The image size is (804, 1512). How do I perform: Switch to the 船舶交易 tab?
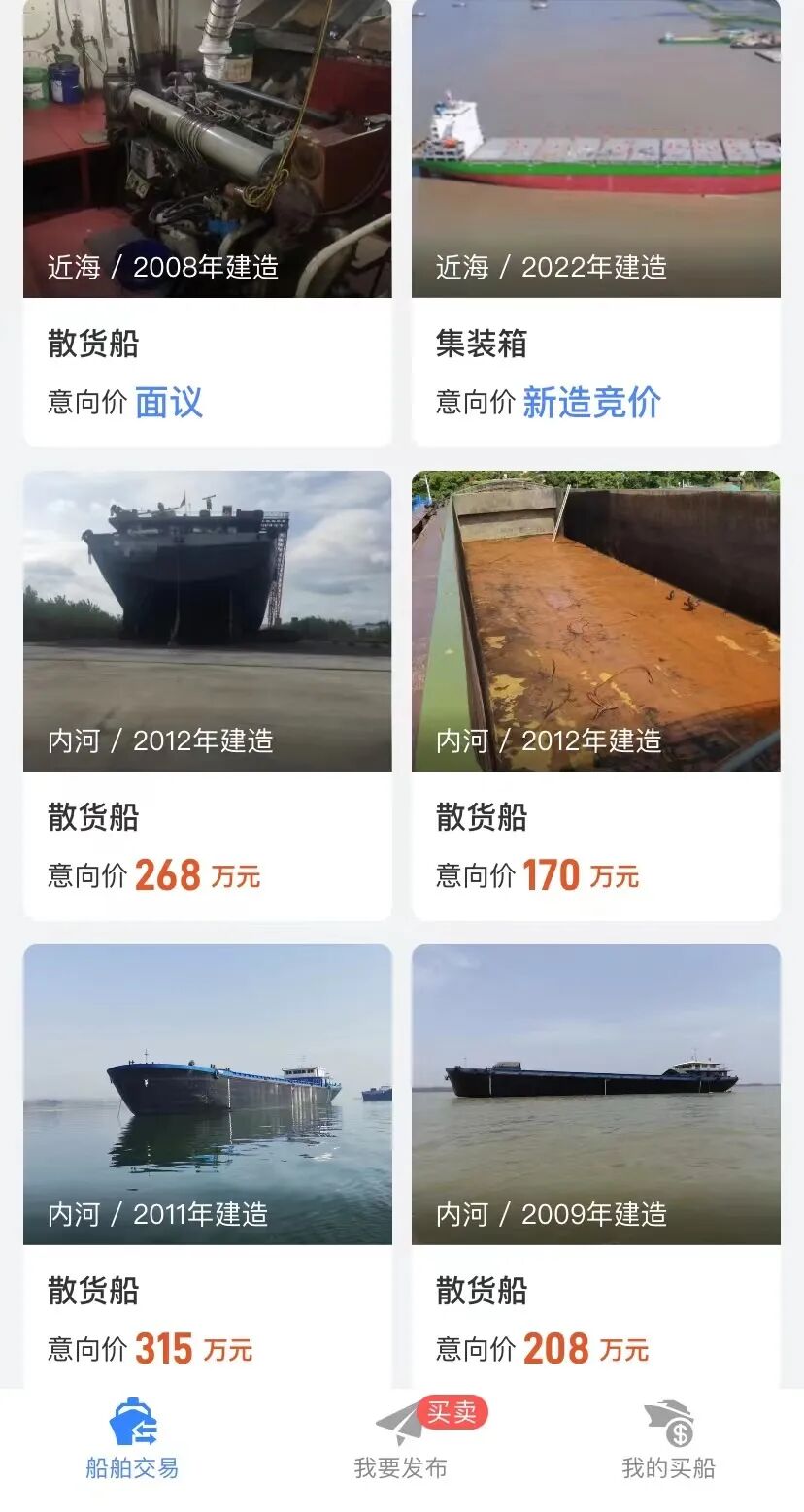(x=133, y=1438)
